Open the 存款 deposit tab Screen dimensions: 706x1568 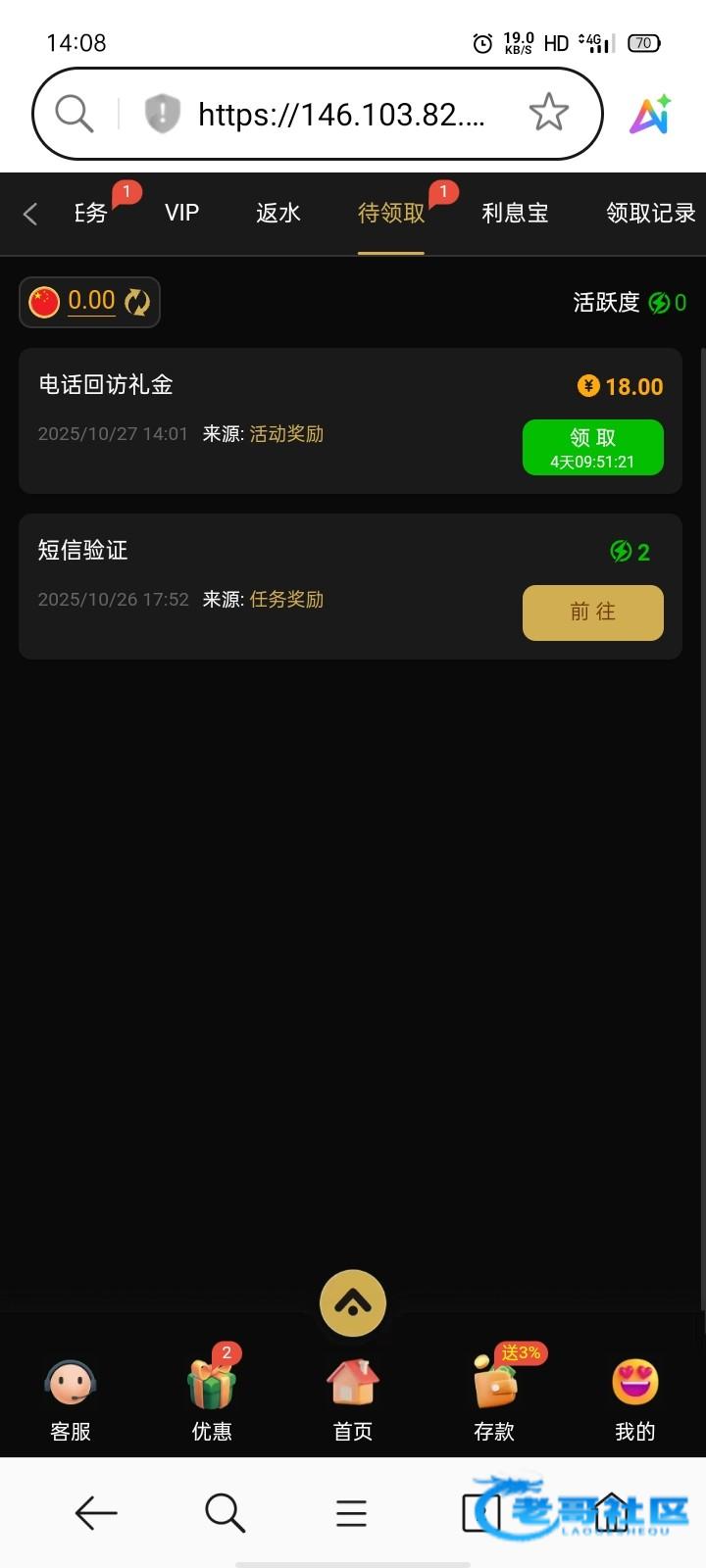[x=494, y=1399]
